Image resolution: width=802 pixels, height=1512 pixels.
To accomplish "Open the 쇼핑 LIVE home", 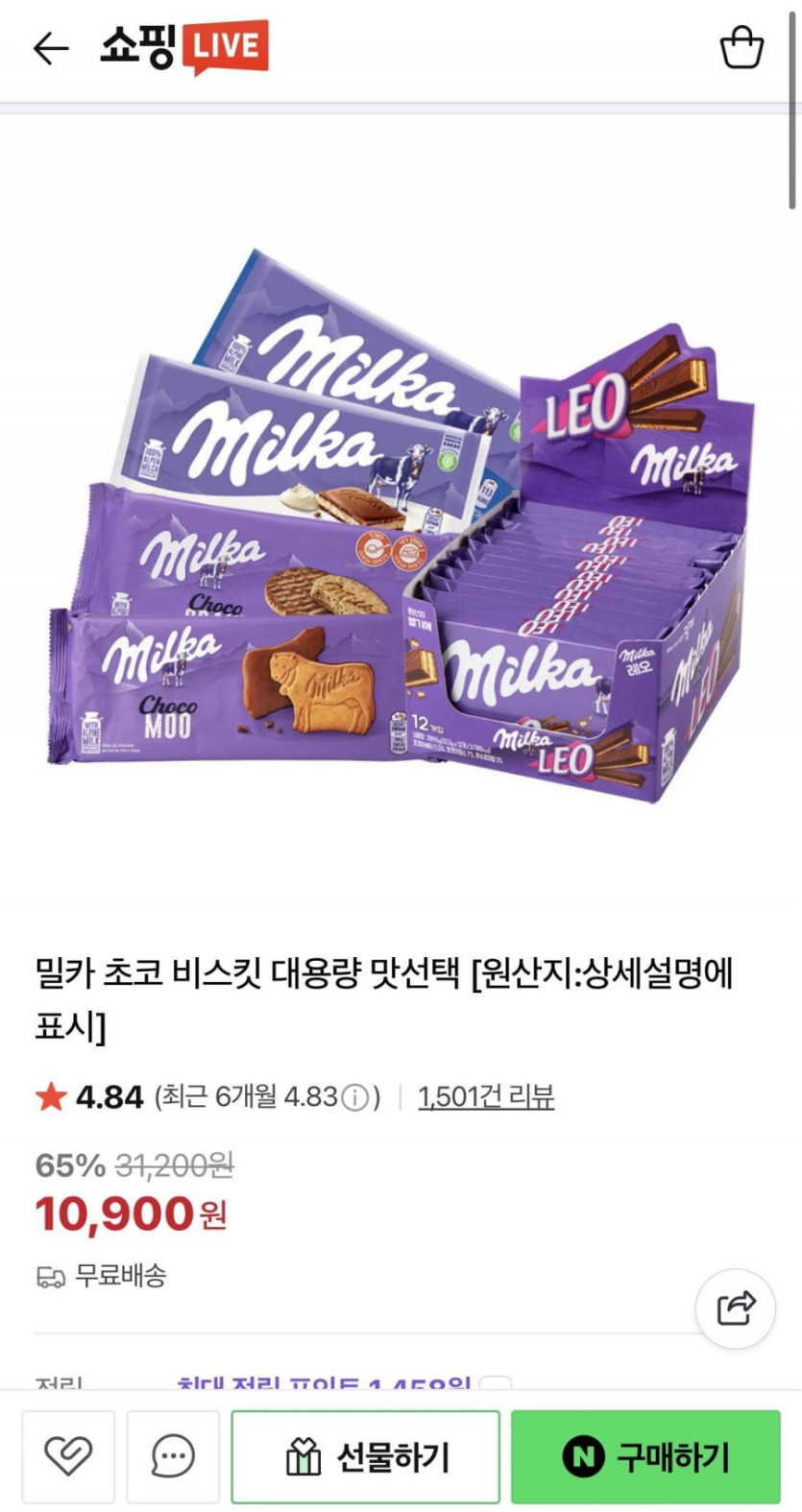I will (x=184, y=46).
